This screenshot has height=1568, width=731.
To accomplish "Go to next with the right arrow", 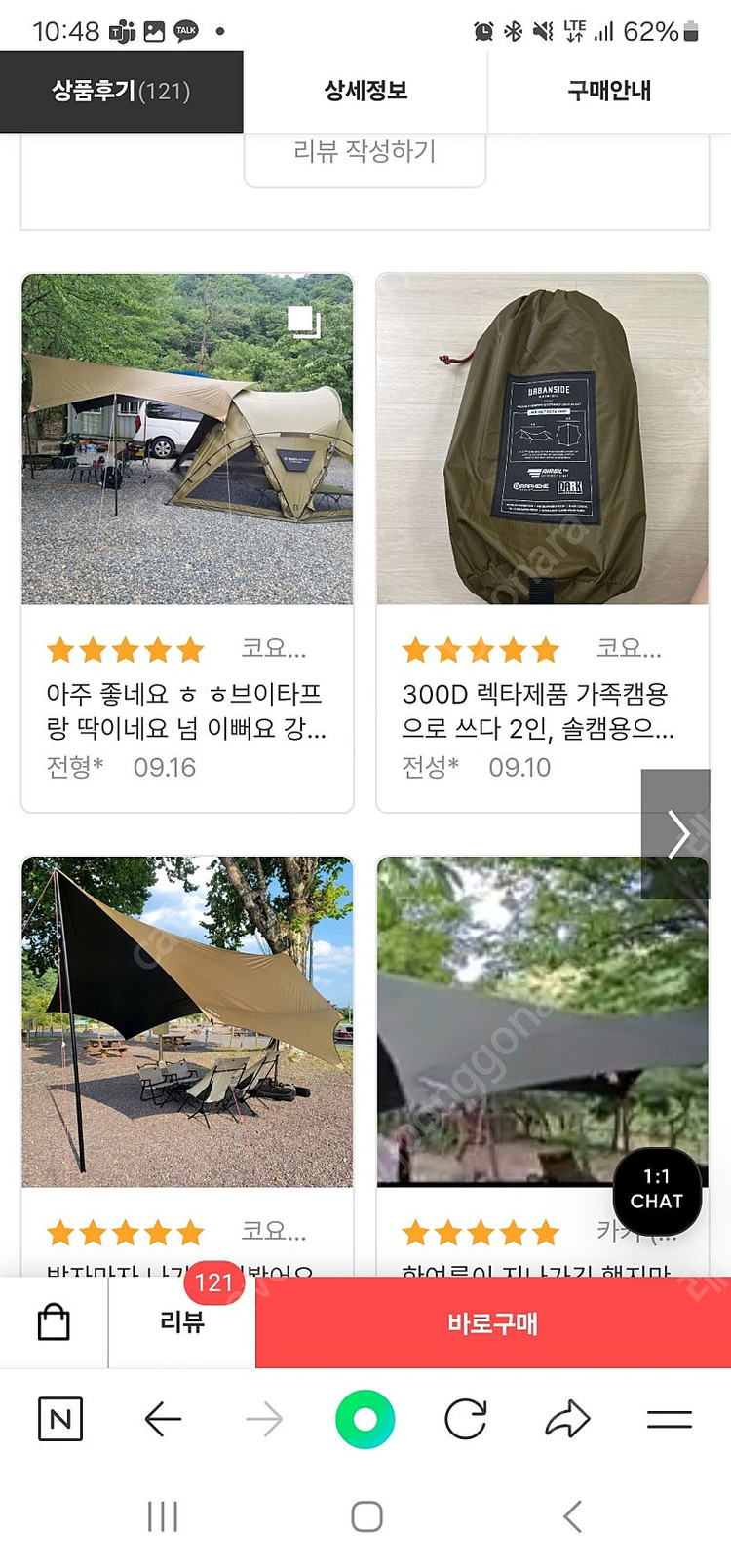I will 676,834.
